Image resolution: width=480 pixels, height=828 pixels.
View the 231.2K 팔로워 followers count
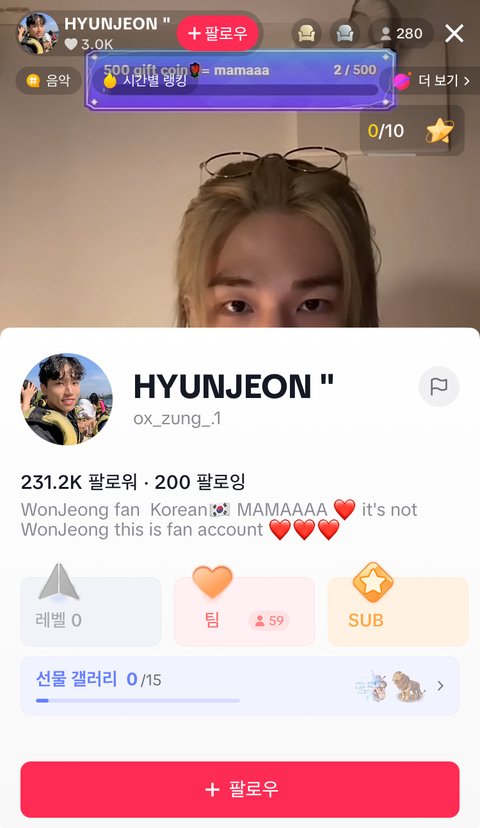(79, 482)
